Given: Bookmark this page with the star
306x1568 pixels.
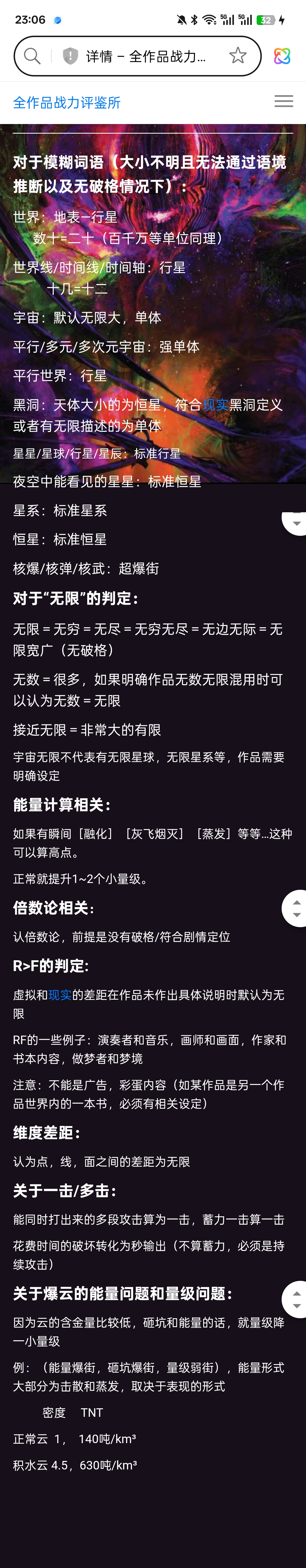Looking at the screenshot, I should (x=238, y=56).
